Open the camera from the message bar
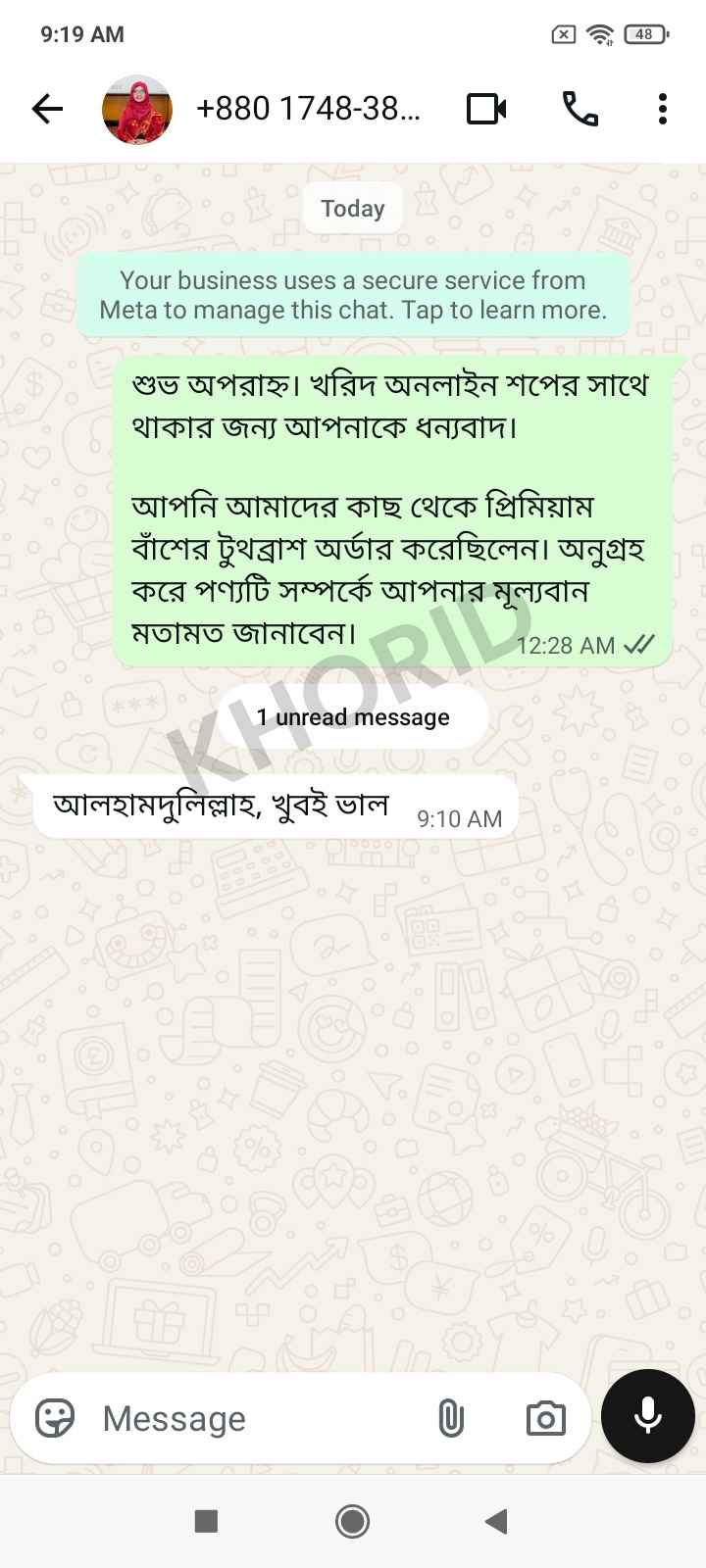This screenshot has height=1568, width=706. click(546, 1418)
